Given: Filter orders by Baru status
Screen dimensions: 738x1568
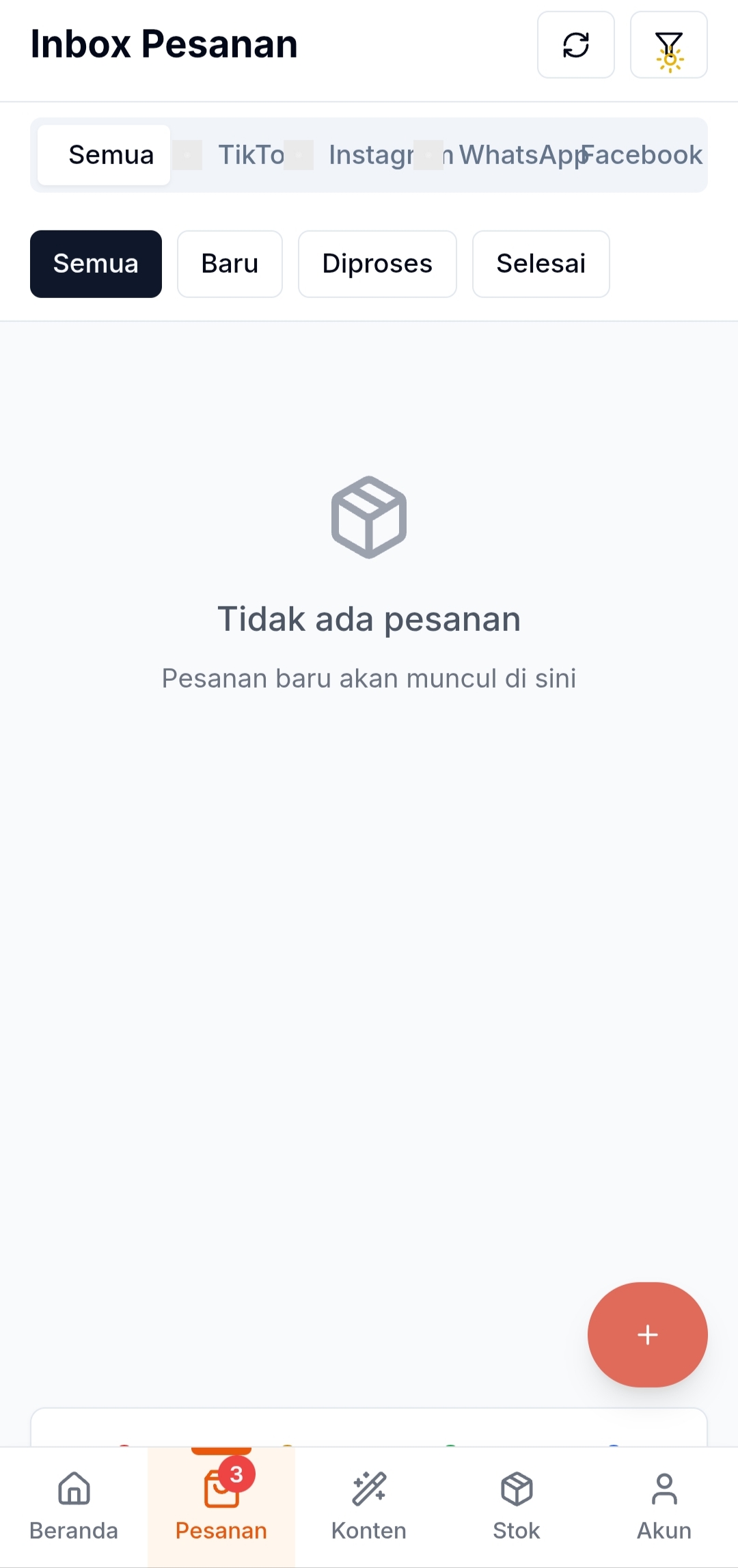Looking at the screenshot, I should coord(230,264).
